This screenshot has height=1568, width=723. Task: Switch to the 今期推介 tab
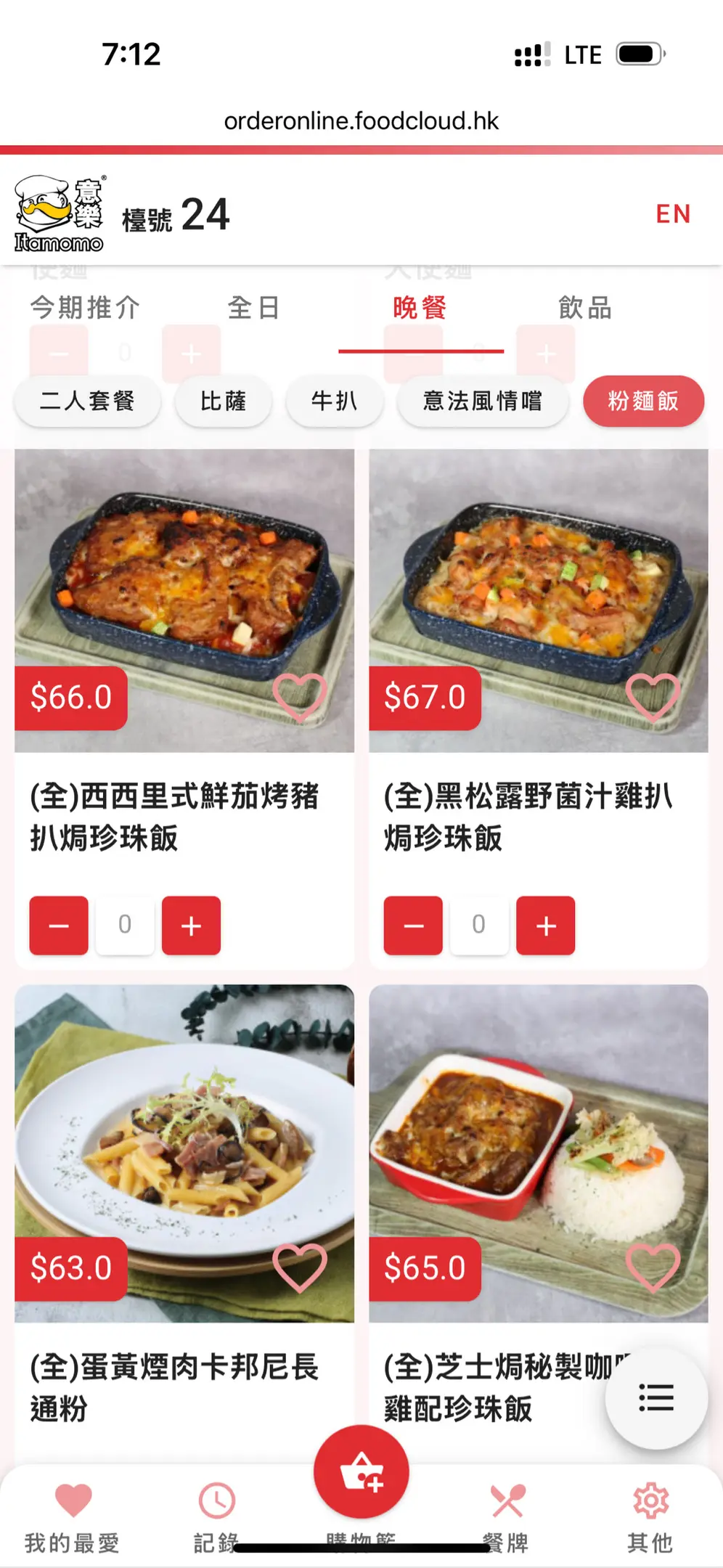(85, 308)
